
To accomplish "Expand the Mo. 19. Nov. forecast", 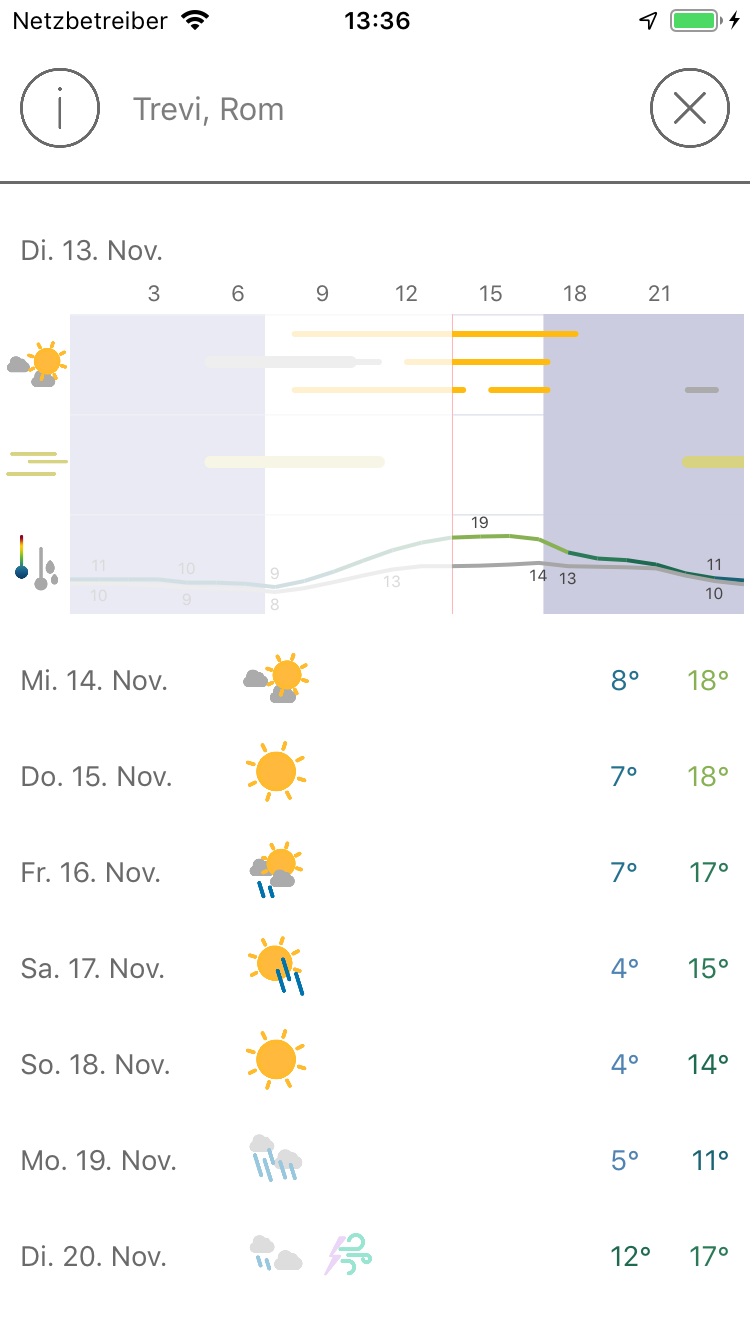I will pyautogui.click(x=374, y=1161).
